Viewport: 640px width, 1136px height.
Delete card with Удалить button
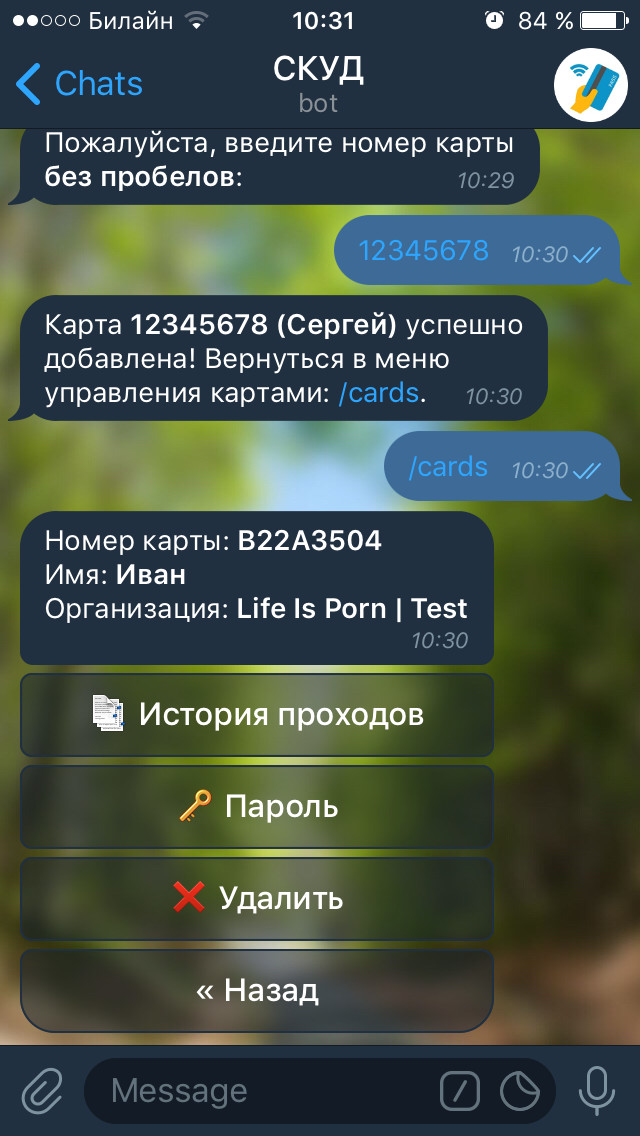point(257,898)
